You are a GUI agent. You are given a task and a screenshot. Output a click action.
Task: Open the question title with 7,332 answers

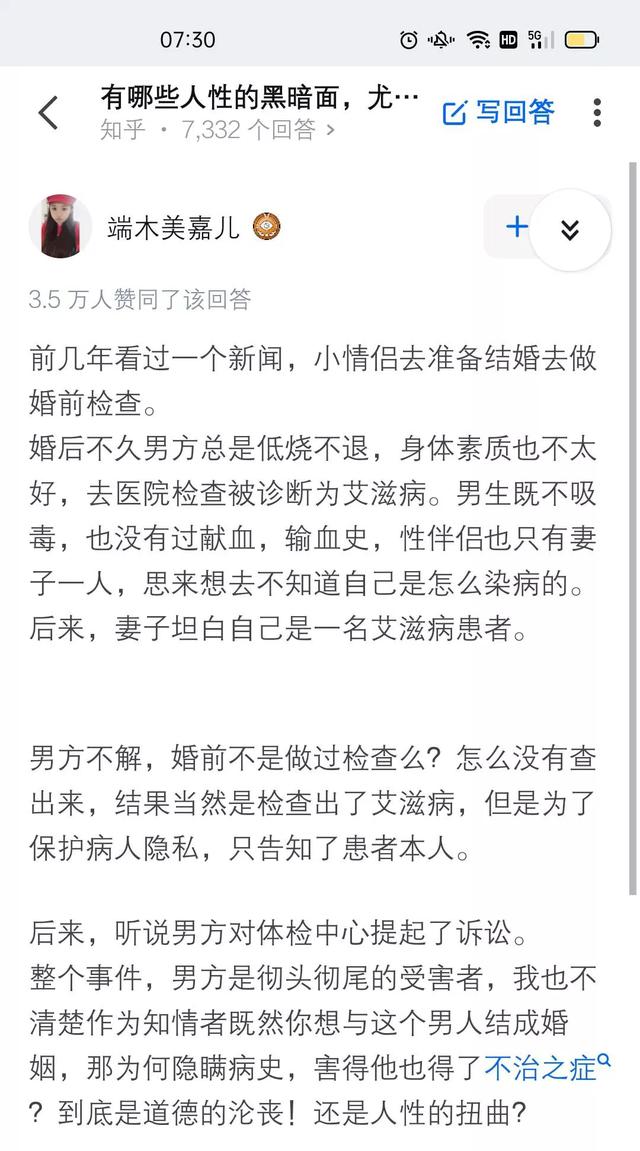[x=260, y=98]
